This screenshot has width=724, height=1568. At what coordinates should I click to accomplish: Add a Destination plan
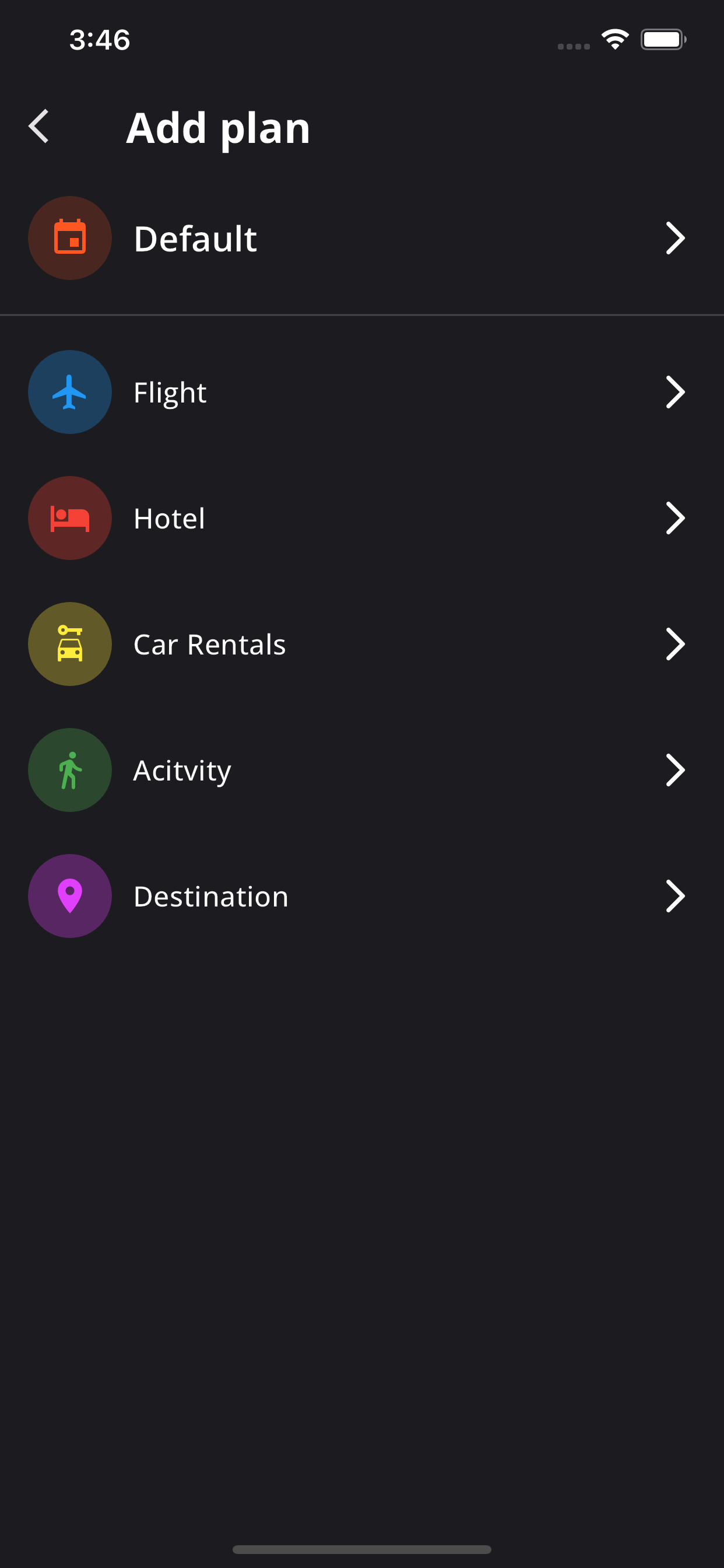(362, 896)
